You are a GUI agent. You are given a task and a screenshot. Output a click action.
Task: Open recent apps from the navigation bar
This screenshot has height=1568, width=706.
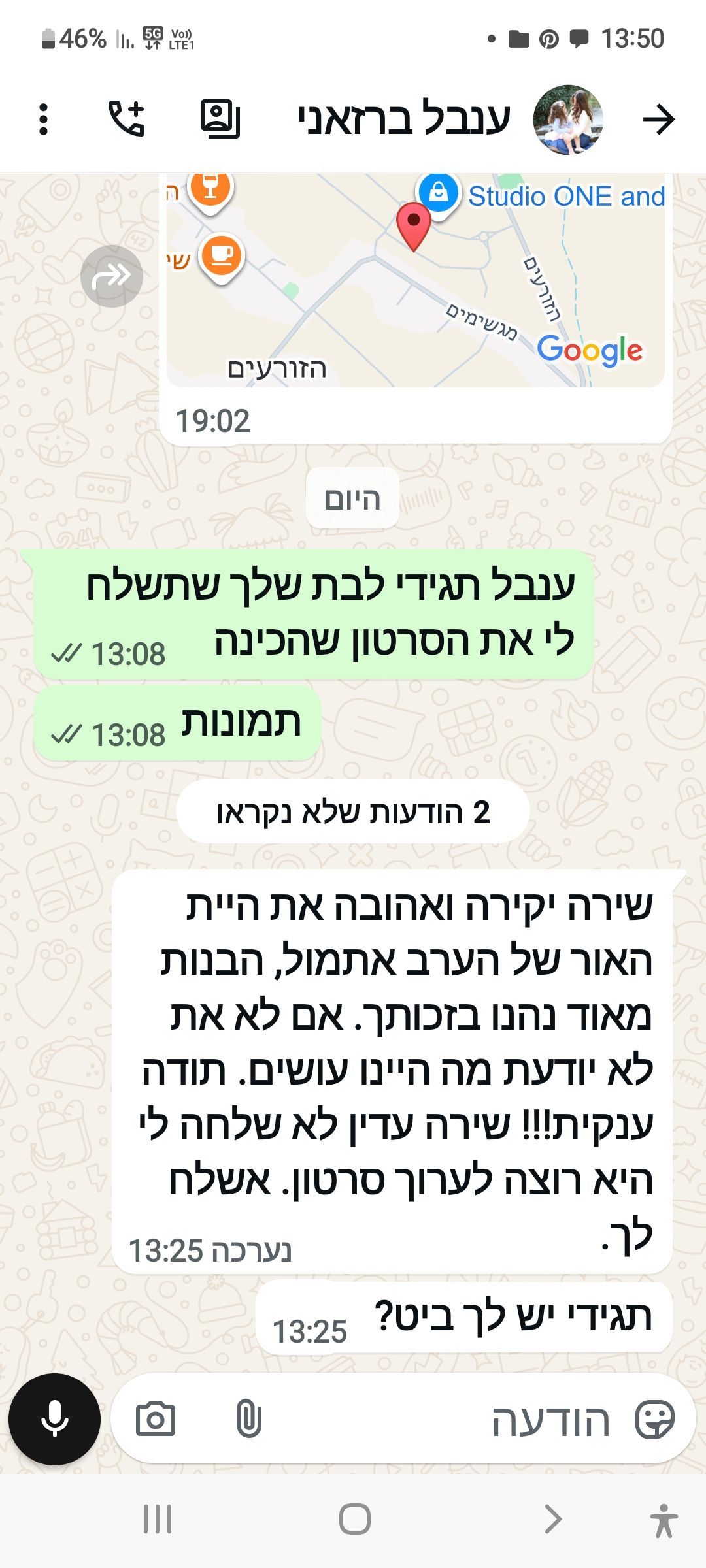[x=158, y=1518]
